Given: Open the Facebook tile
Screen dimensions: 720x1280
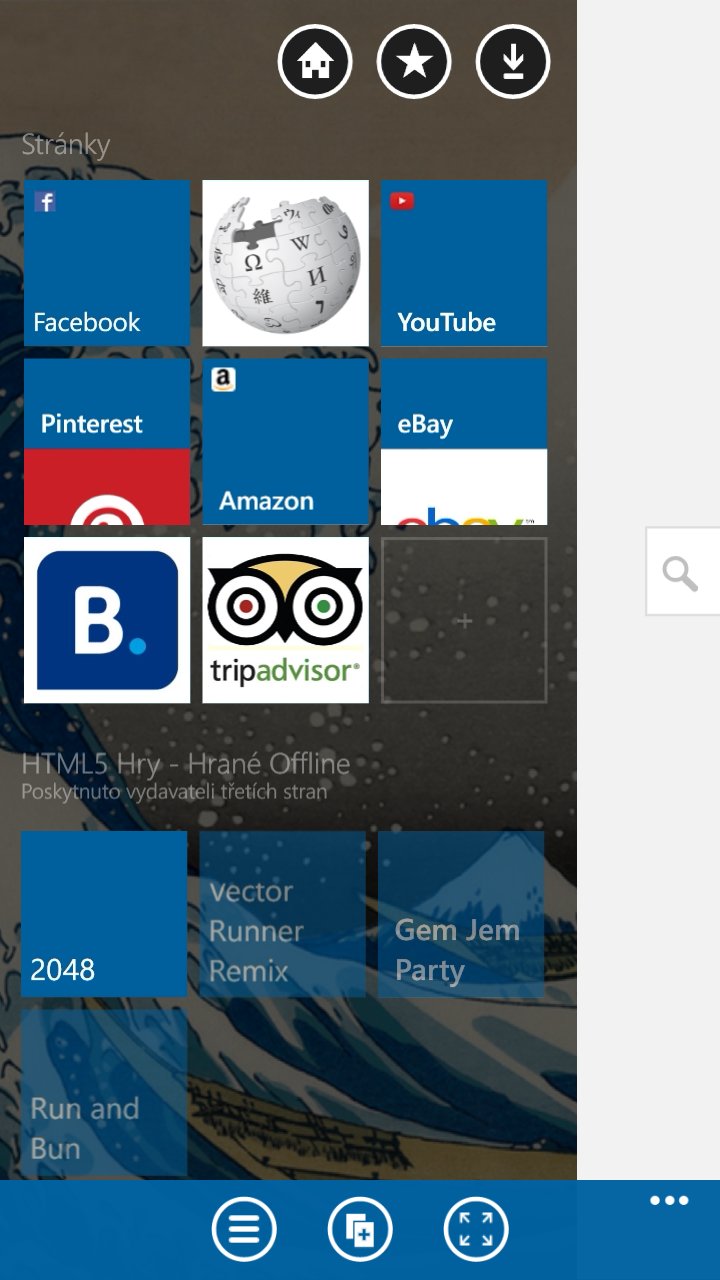Looking at the screenshot, I should tap(107, 263).
